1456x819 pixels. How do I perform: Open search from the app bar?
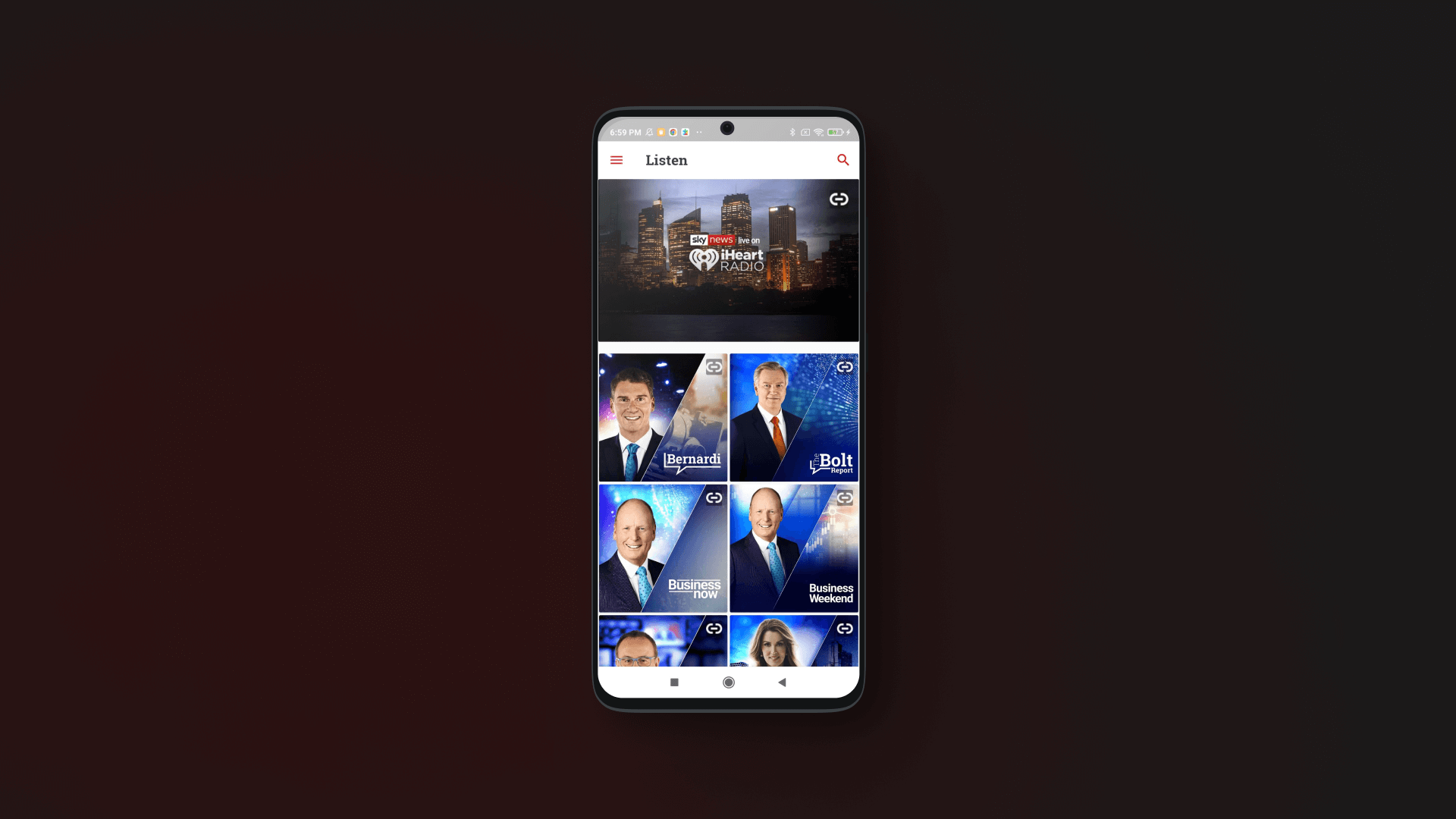(x=843, y=160)
